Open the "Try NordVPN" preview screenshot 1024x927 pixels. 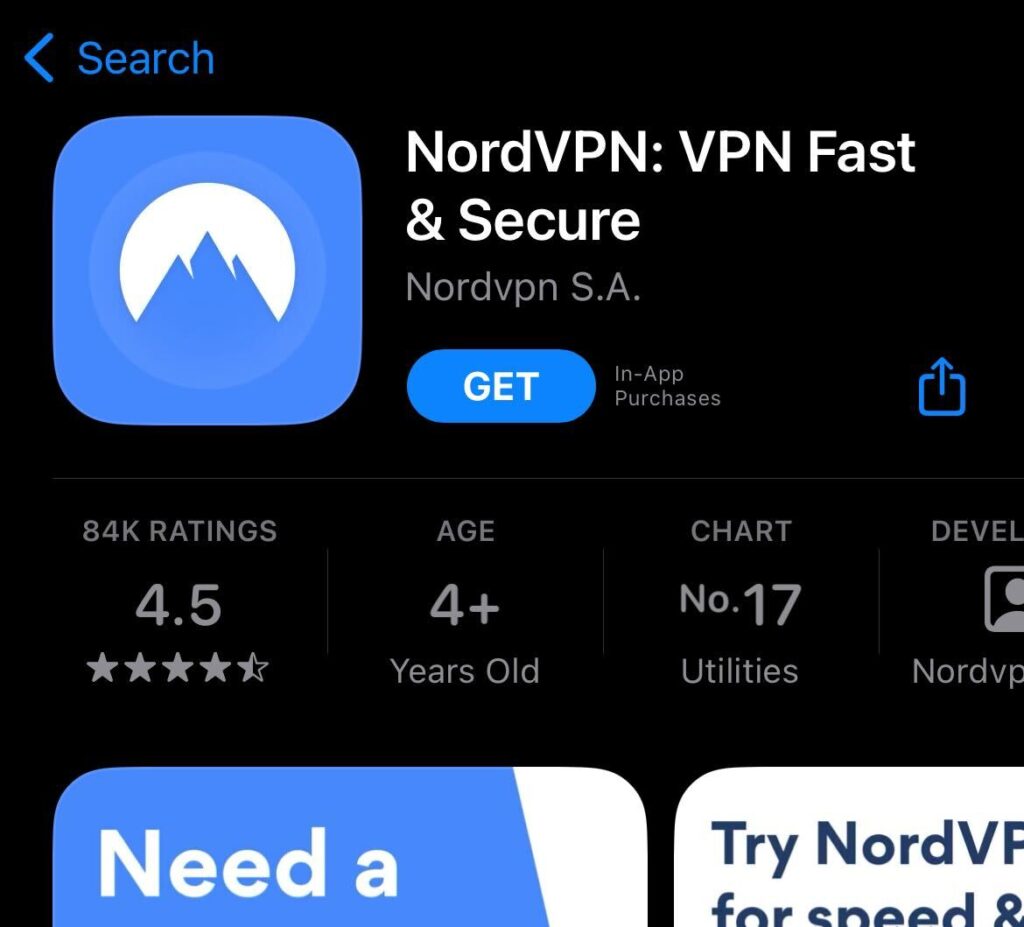[850, 848]
